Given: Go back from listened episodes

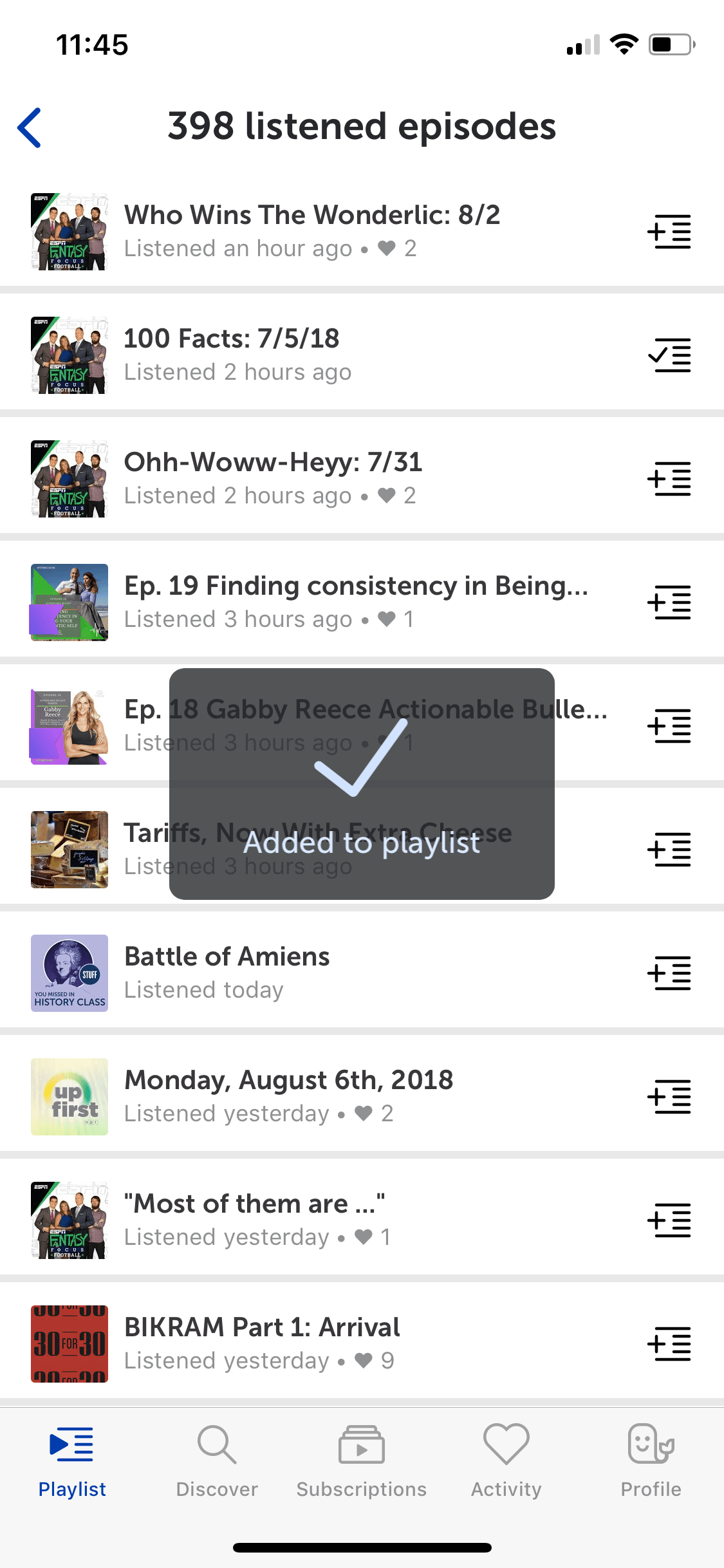Looking at the screenshot, I should (30, 127).
